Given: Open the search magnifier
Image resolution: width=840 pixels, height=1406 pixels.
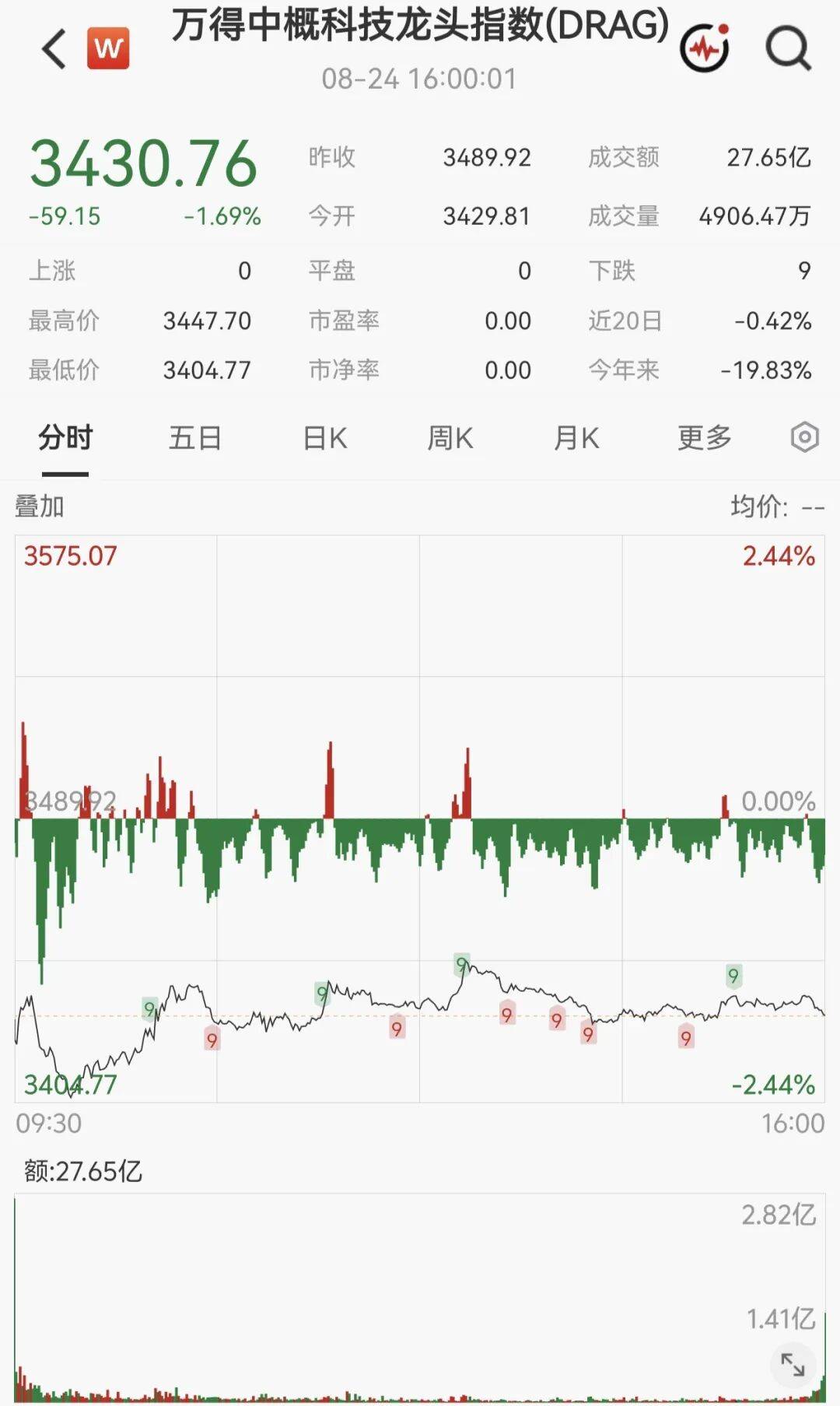Looking at the screenshot, I should point(789,49).
